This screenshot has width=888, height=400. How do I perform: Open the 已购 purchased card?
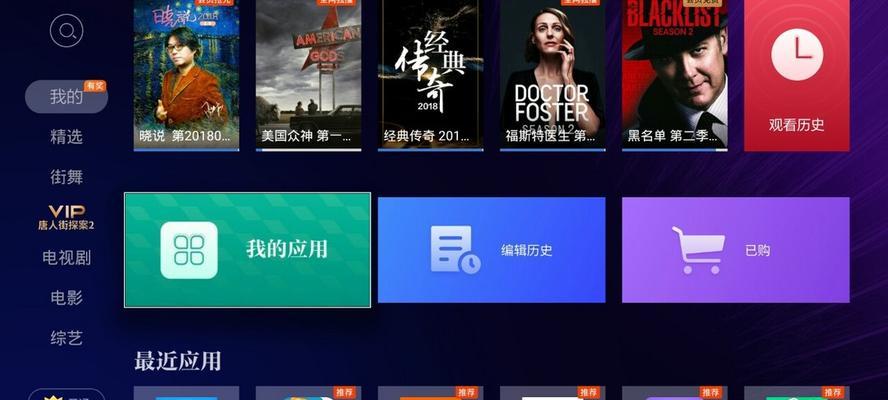click(736, 250)
